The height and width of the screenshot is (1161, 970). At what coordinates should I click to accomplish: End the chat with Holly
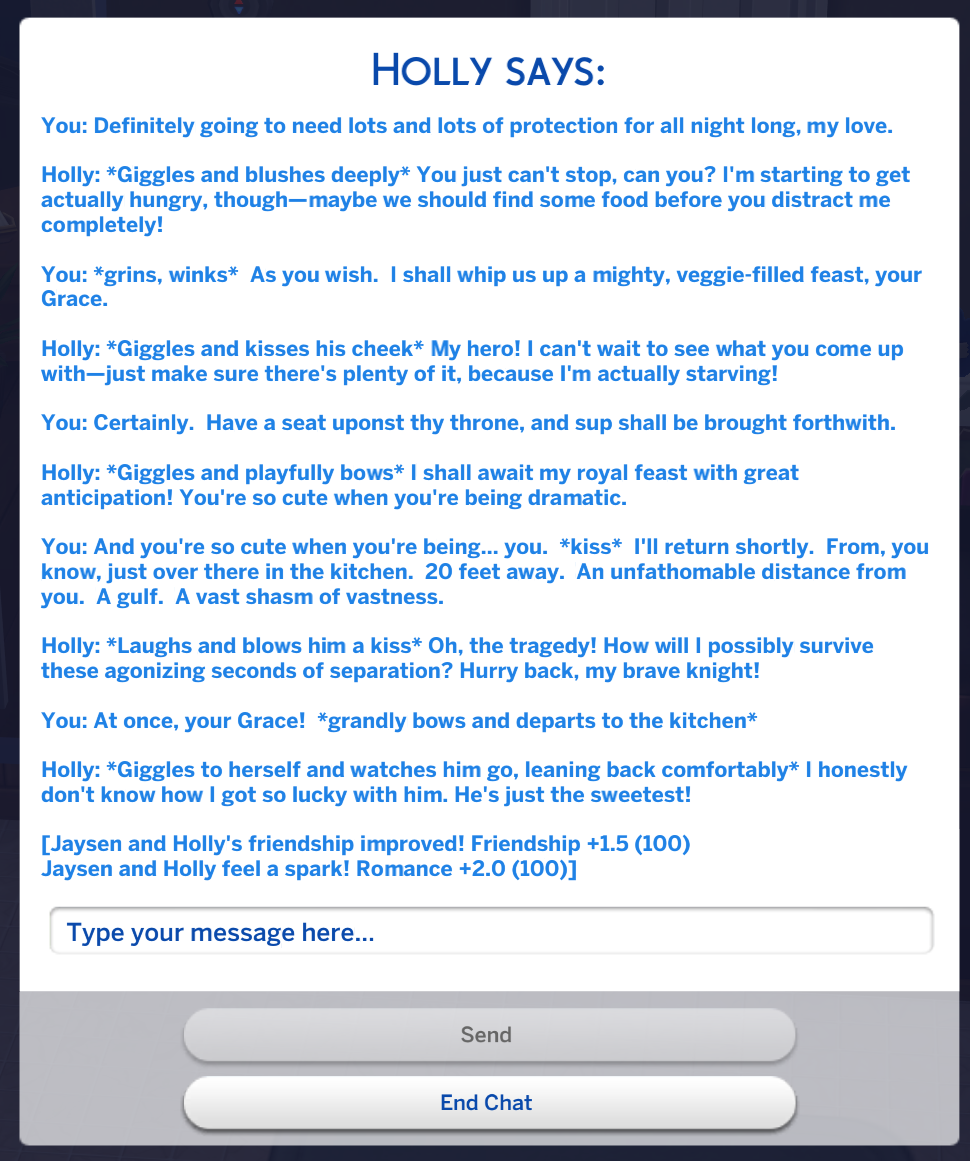pyautogui.click(x=489, y=1103)
